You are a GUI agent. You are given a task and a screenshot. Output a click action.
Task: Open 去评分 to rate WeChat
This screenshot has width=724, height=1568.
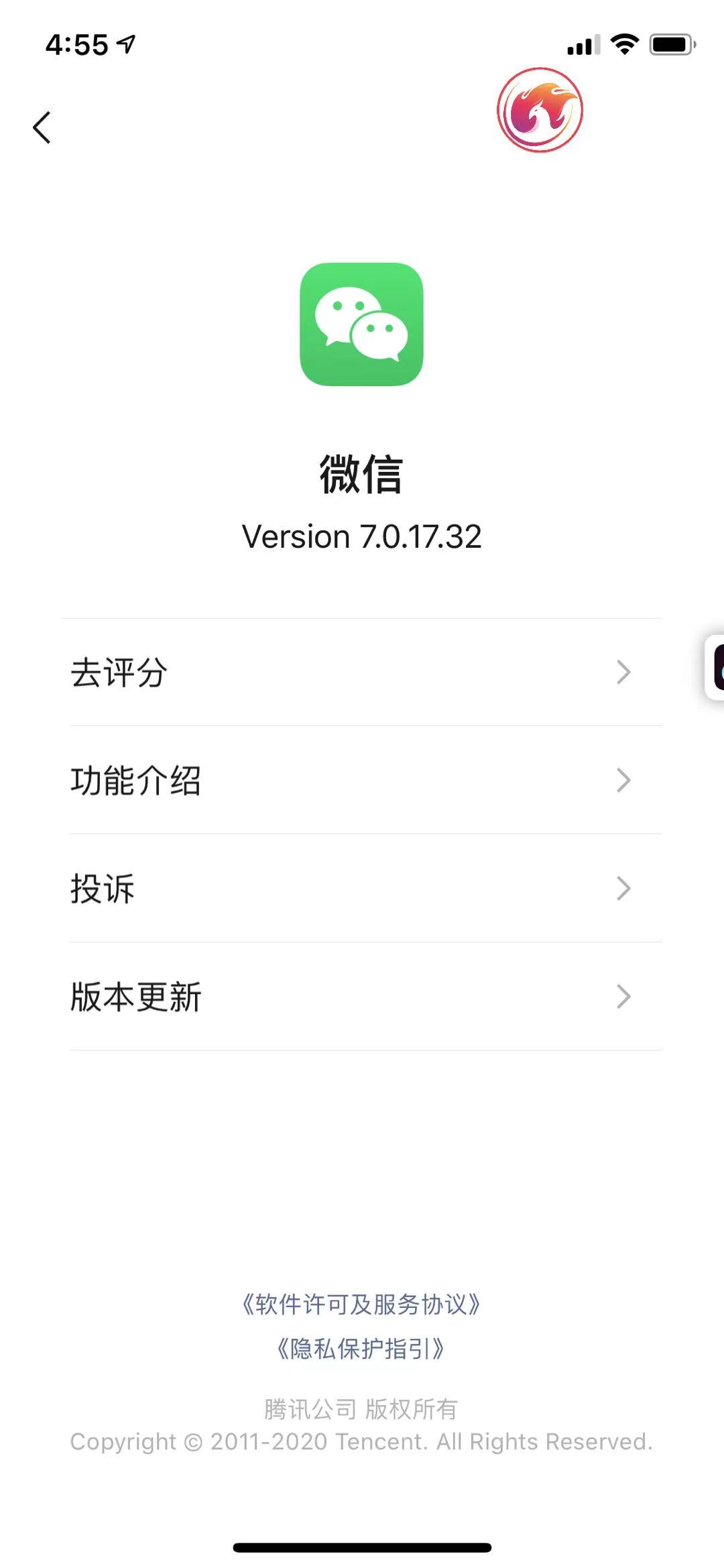362,672
